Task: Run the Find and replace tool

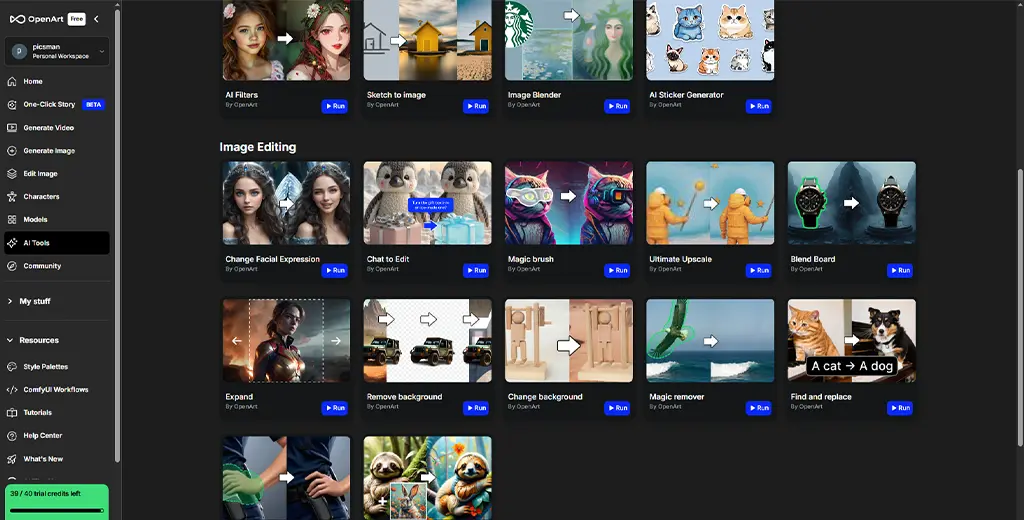Action: (x=899, y=408)
